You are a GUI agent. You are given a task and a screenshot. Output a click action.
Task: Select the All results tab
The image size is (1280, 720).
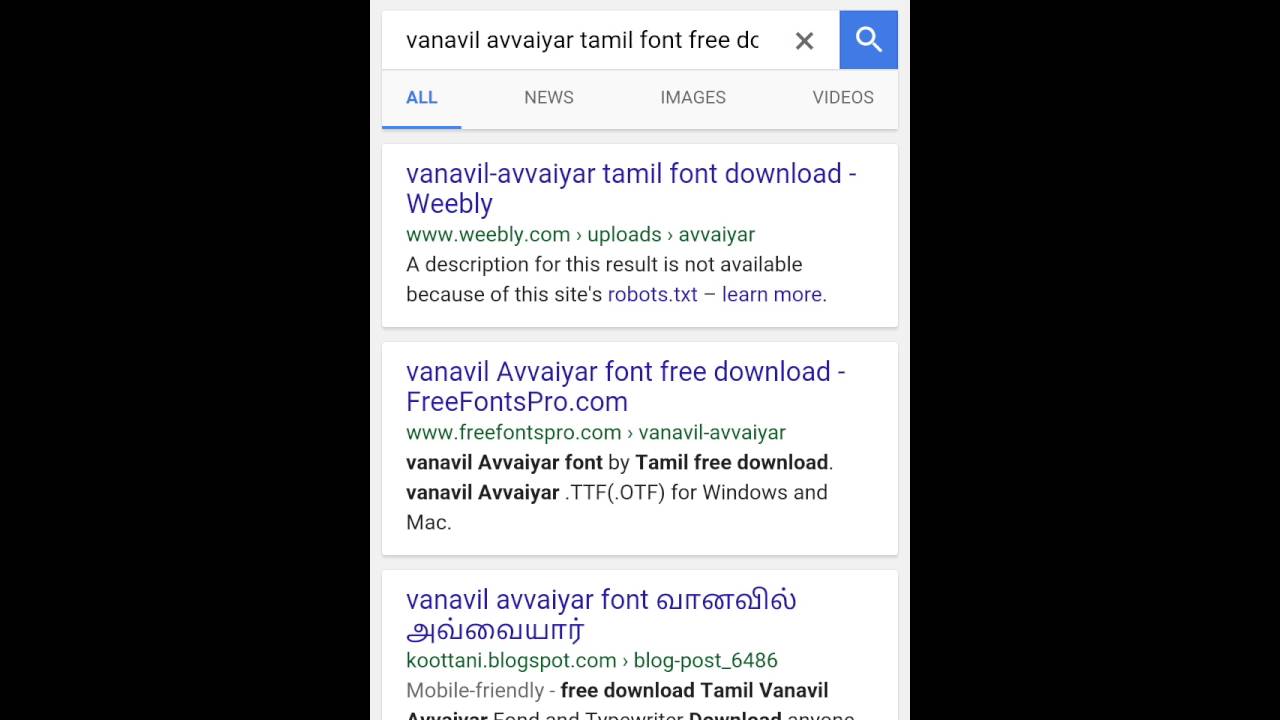(421, 97)
